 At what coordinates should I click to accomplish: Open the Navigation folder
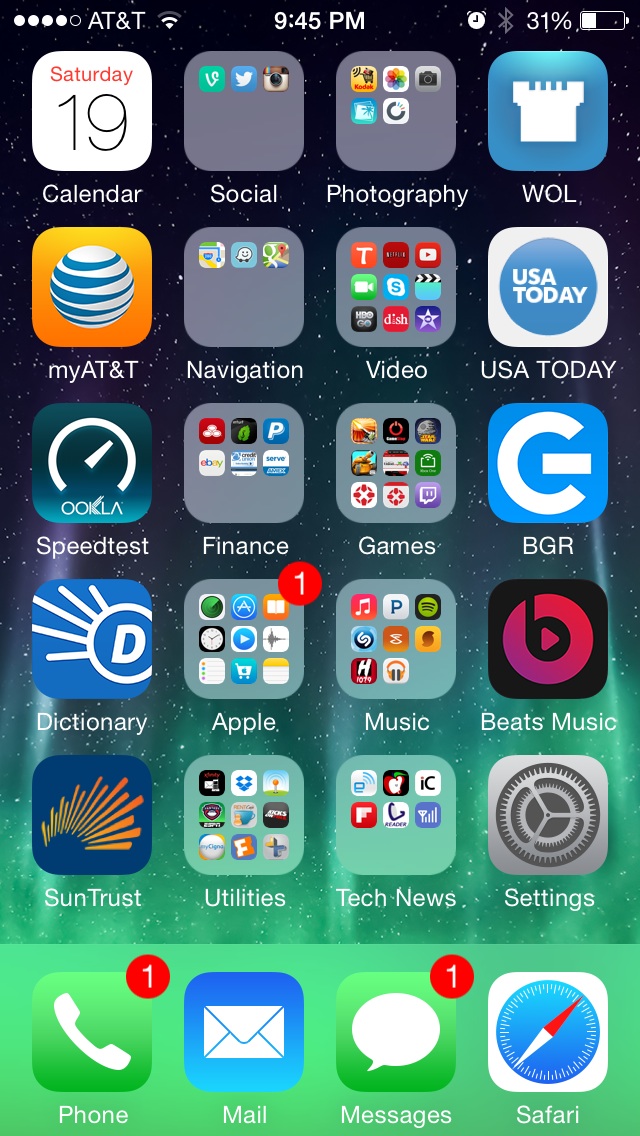pyautogui.click(x=244, y=287)
